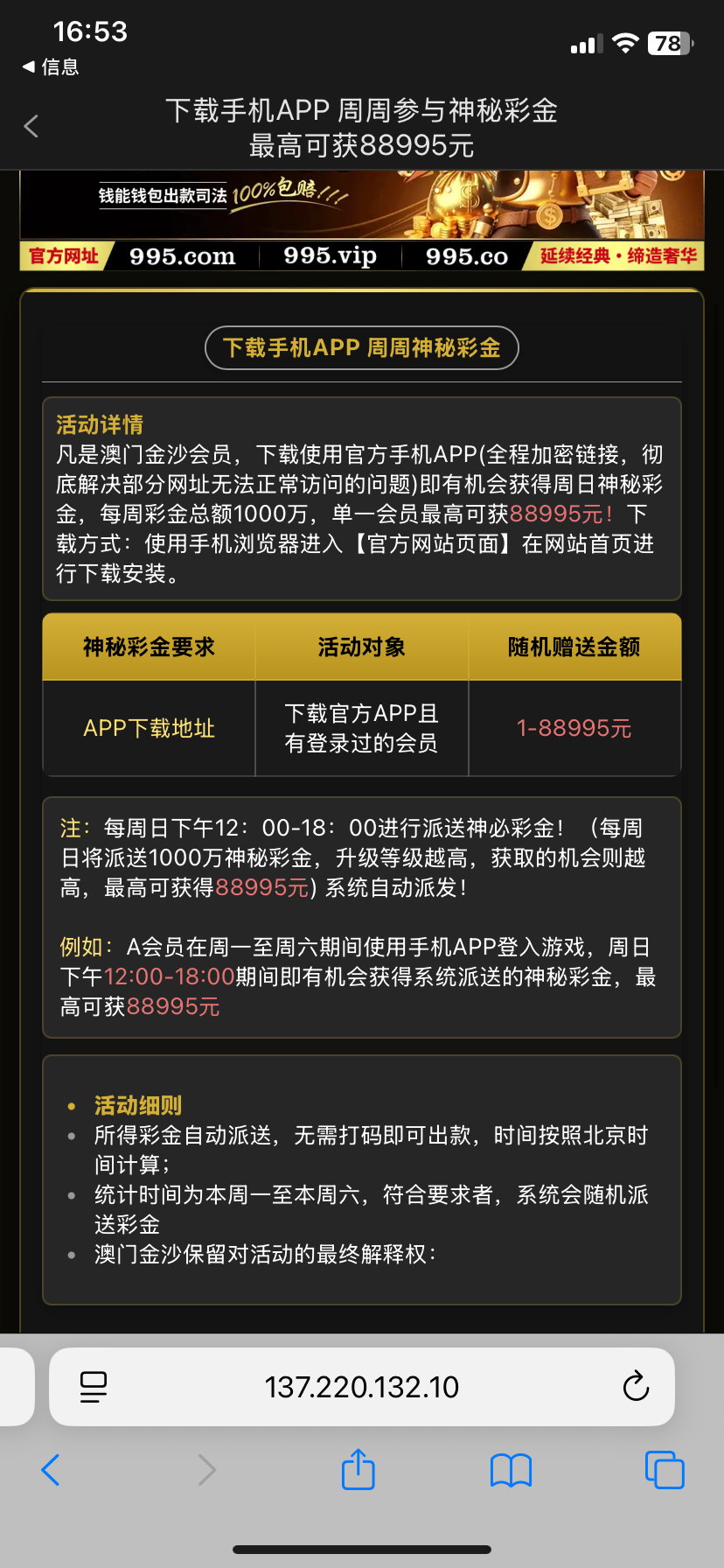Open Safari page settings menu

[x=93, y=1387]
